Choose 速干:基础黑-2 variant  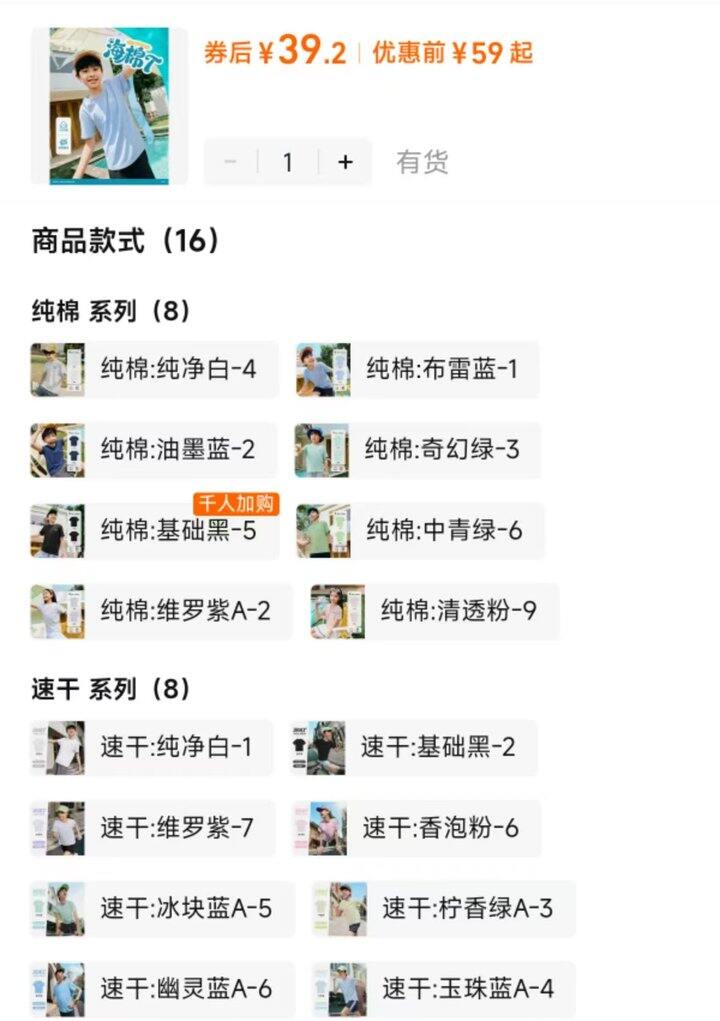click(x=414, y=747)
